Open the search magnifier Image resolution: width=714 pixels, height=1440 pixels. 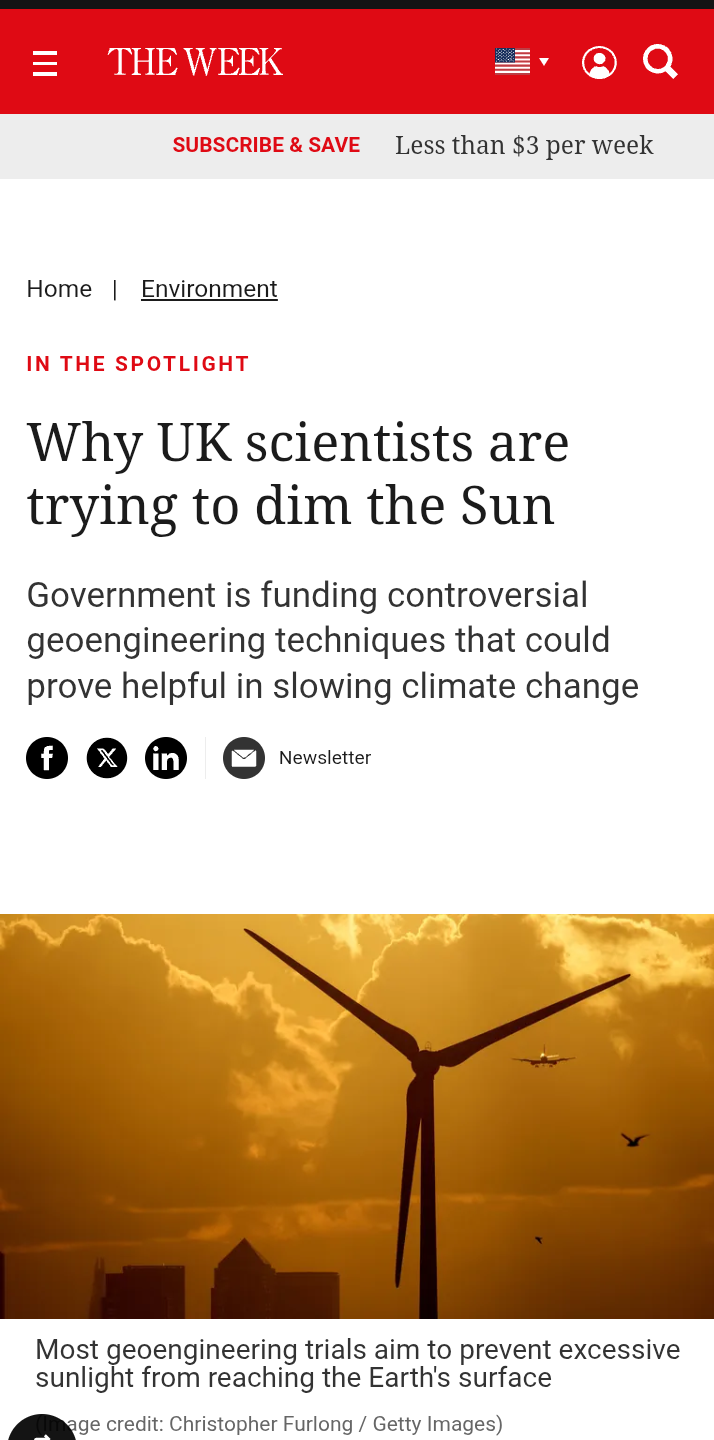click(x=660, y=62)
